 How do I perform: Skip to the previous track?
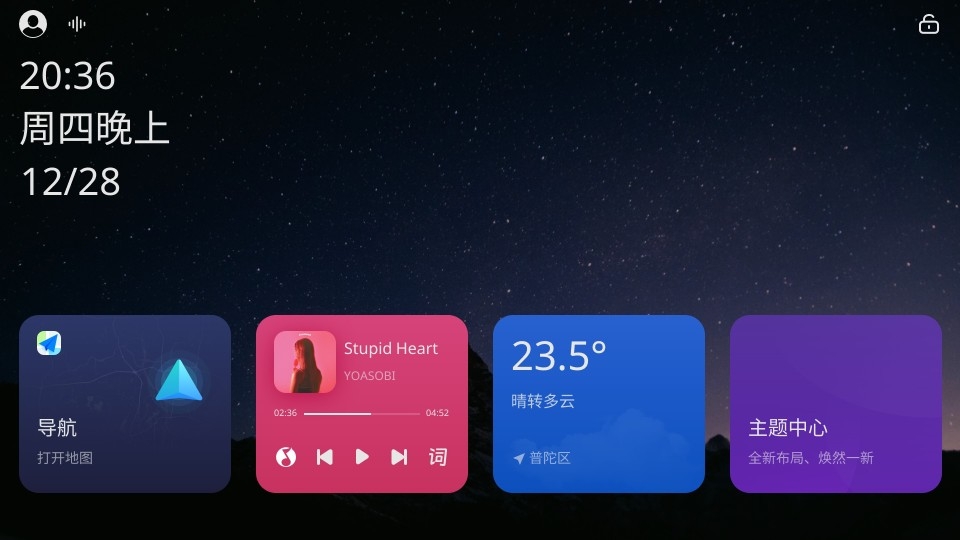324,457
